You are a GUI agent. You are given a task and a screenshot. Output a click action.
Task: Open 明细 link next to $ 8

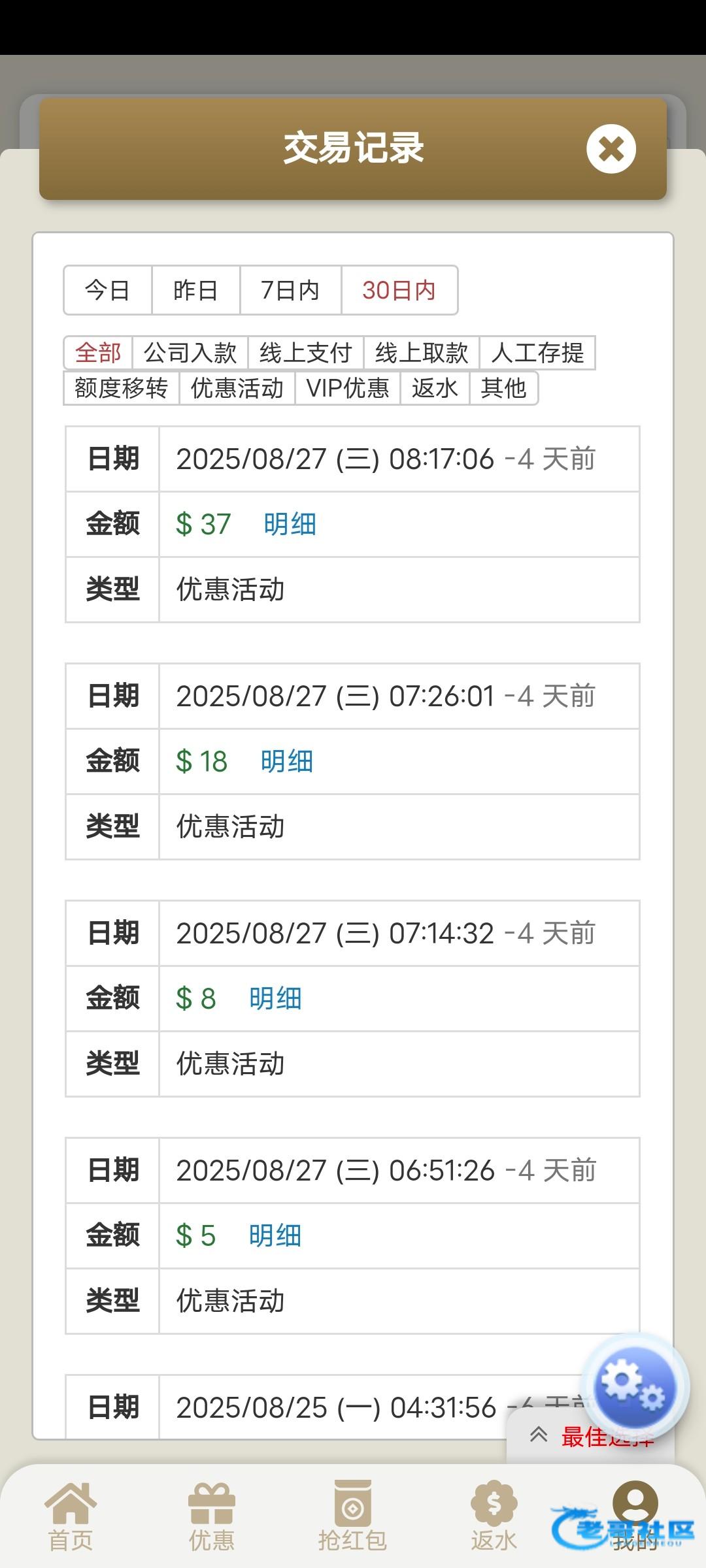pos(276,998)
